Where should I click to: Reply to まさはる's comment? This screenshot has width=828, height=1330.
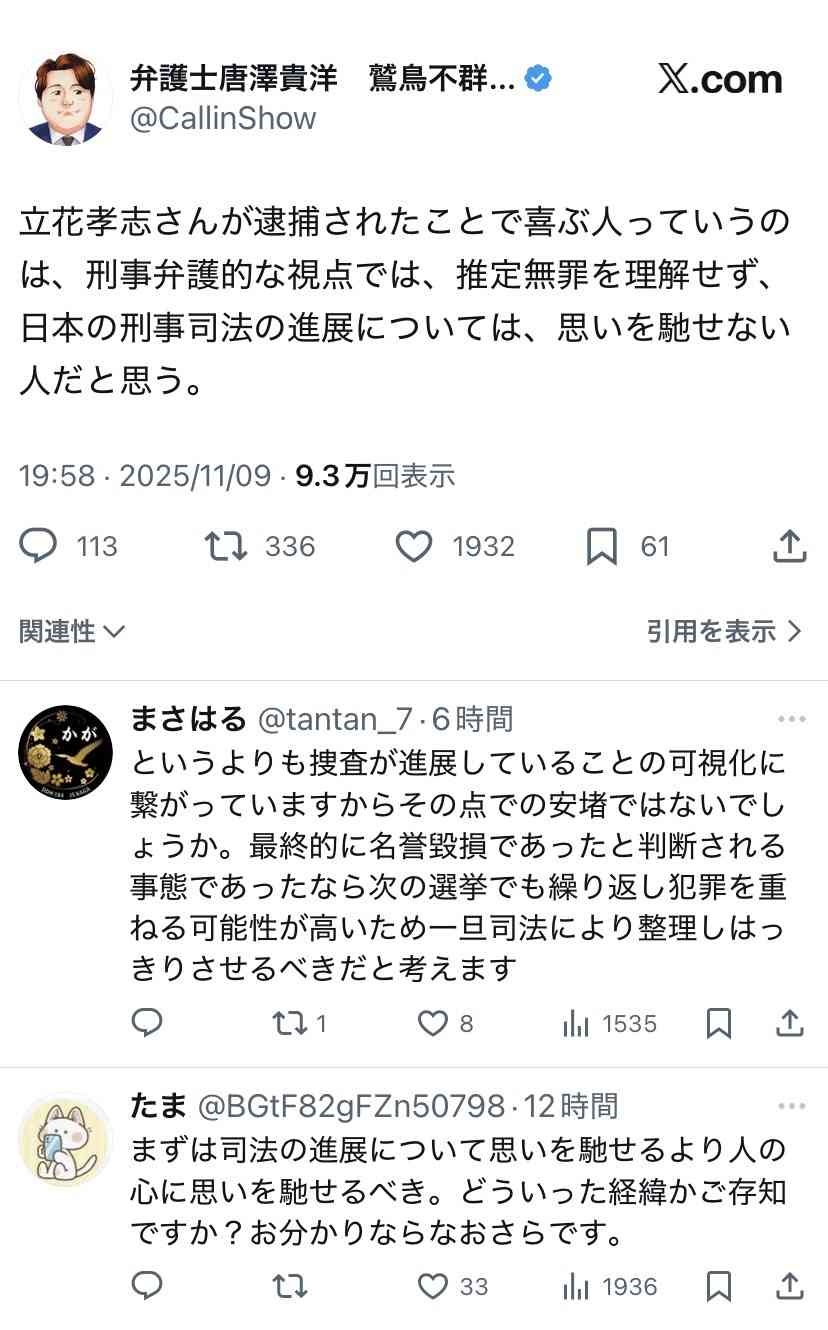(x=147, y=1023)
